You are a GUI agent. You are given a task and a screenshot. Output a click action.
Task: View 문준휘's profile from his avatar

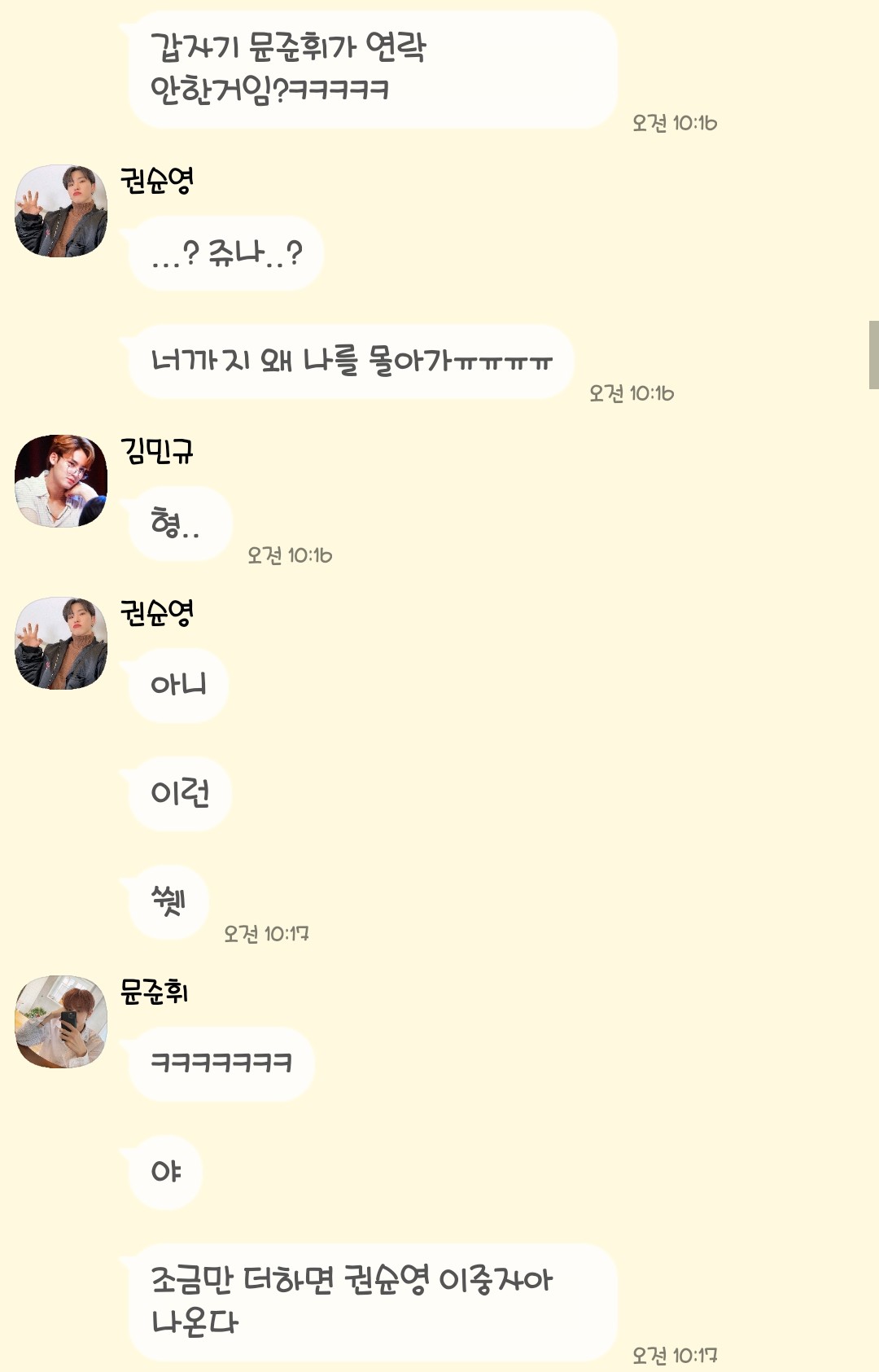click(61, 1021)
